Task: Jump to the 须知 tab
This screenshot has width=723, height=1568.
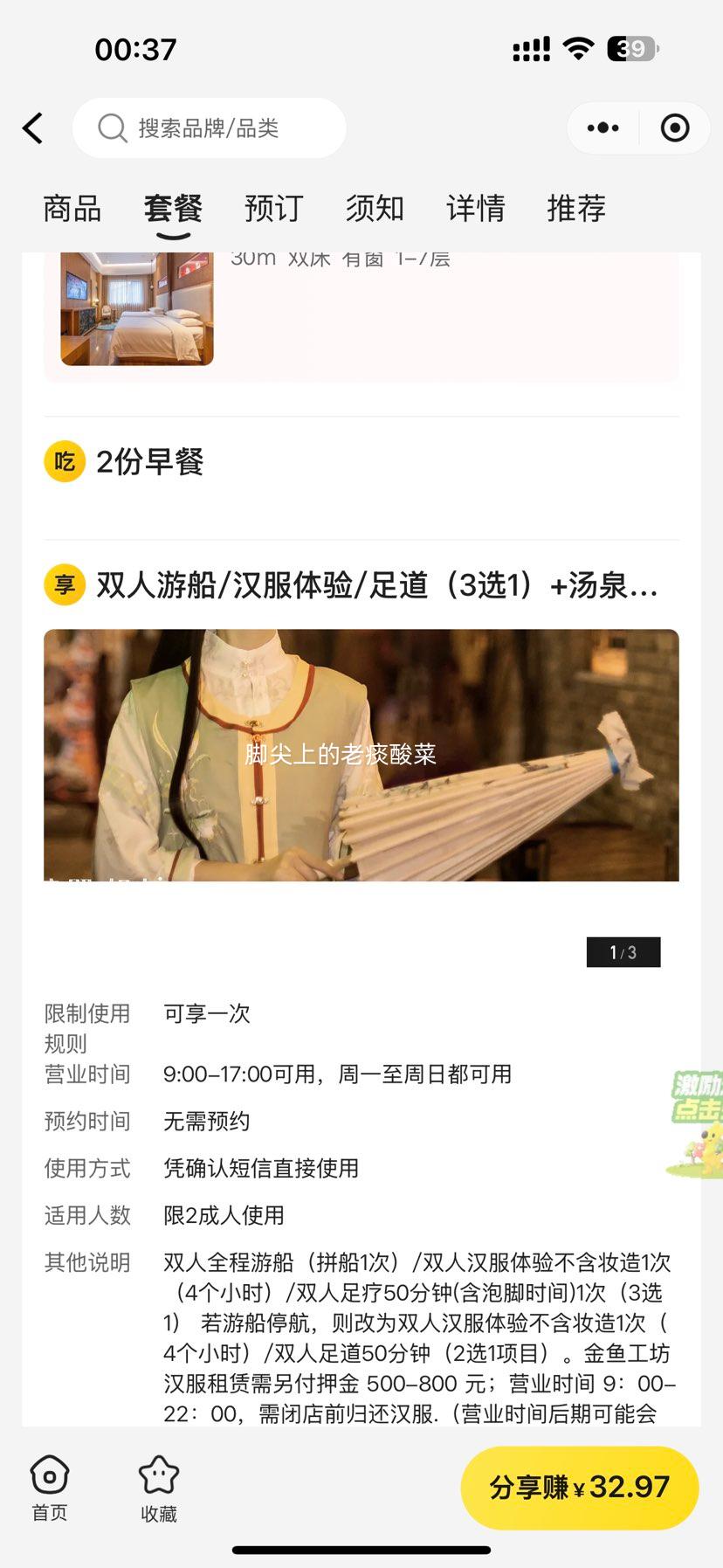Action: click(x=375, y=209)
